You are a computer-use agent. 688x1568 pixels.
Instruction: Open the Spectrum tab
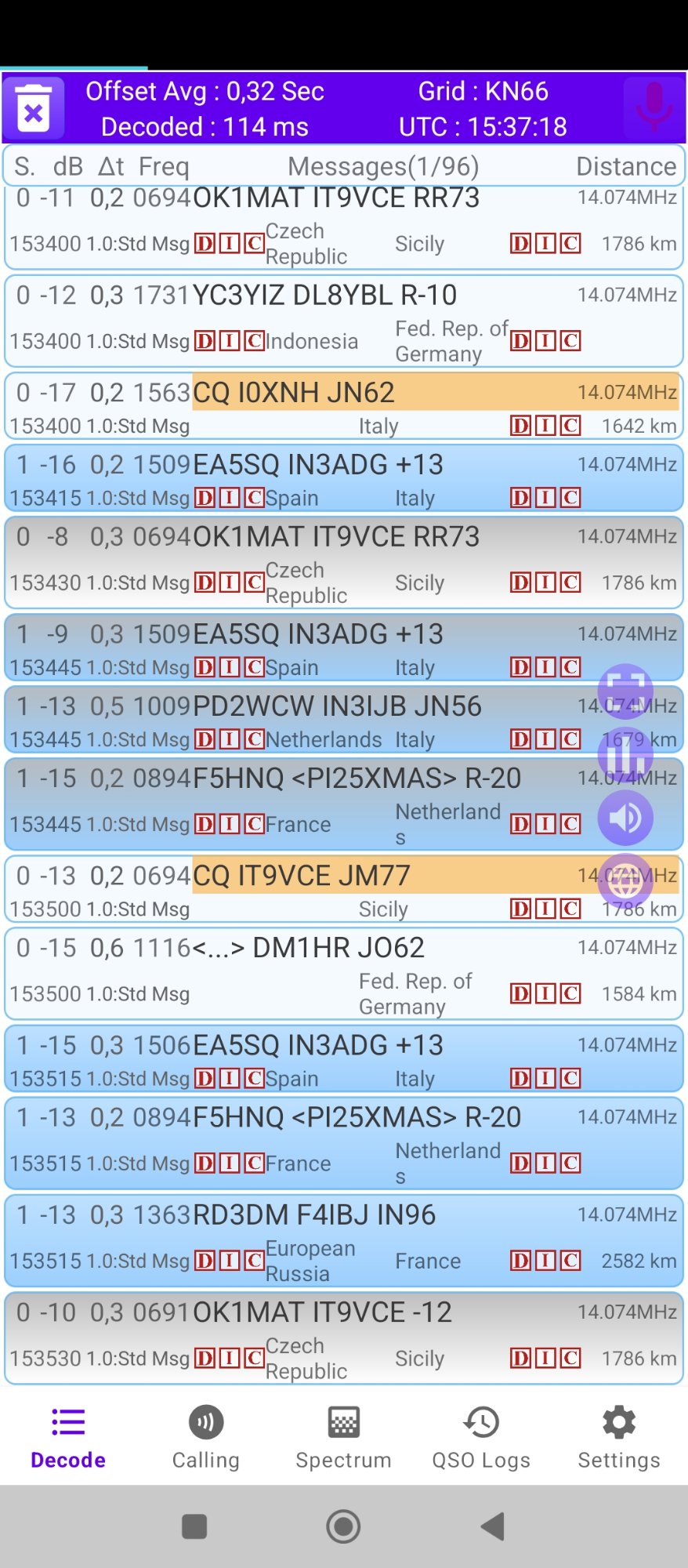343,1439
